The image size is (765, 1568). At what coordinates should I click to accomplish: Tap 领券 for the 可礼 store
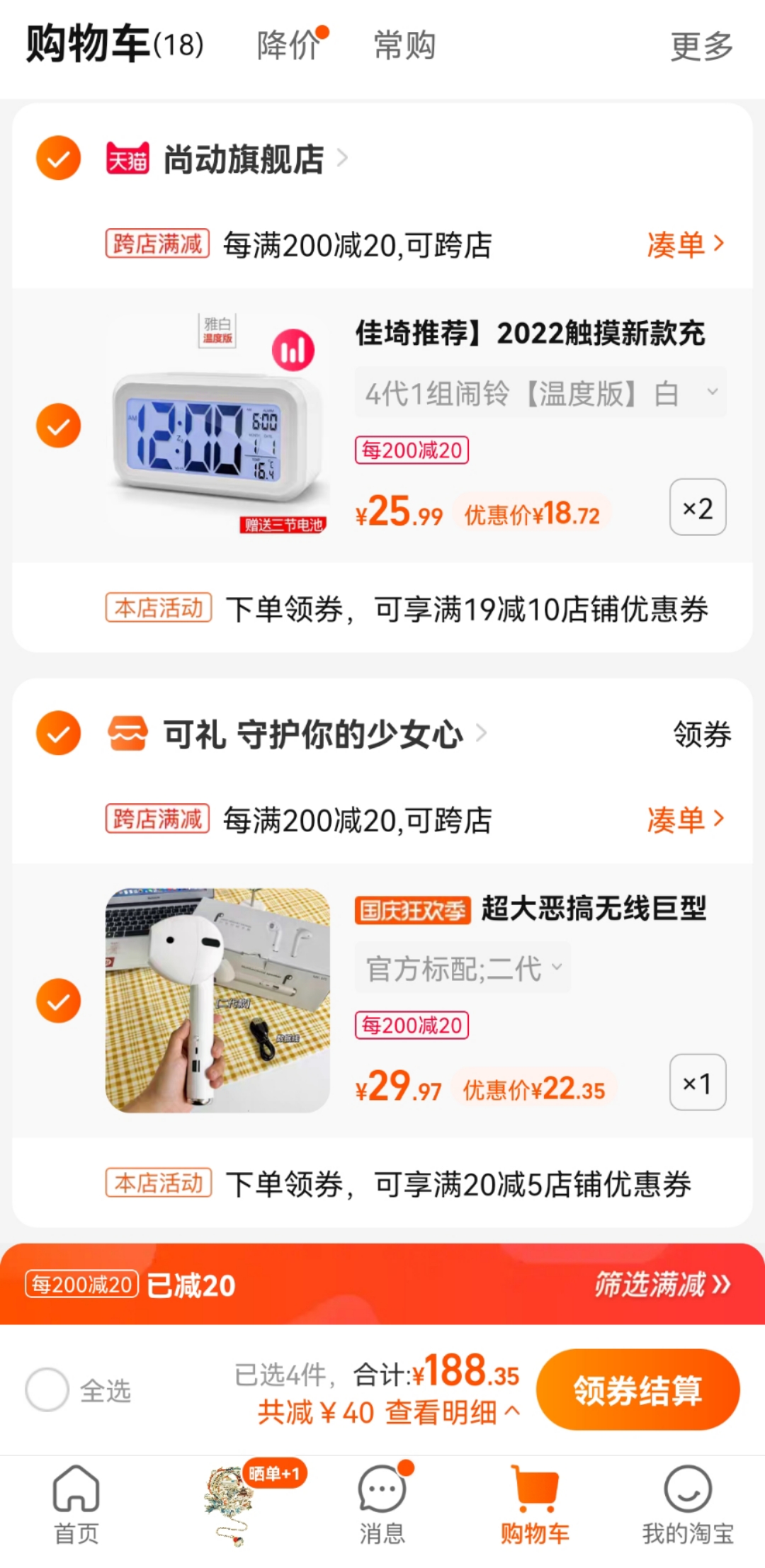pyautogui.click(x=701, y=734)
